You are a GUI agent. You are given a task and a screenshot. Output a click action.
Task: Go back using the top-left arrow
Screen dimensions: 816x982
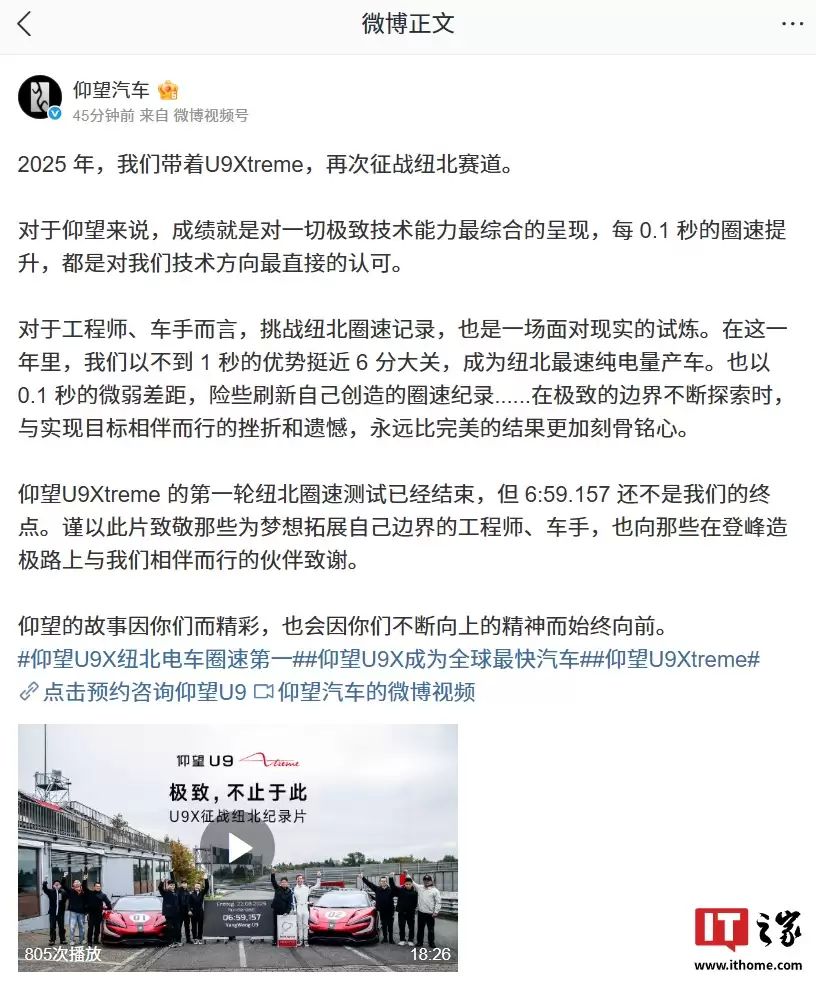(25, 24)
